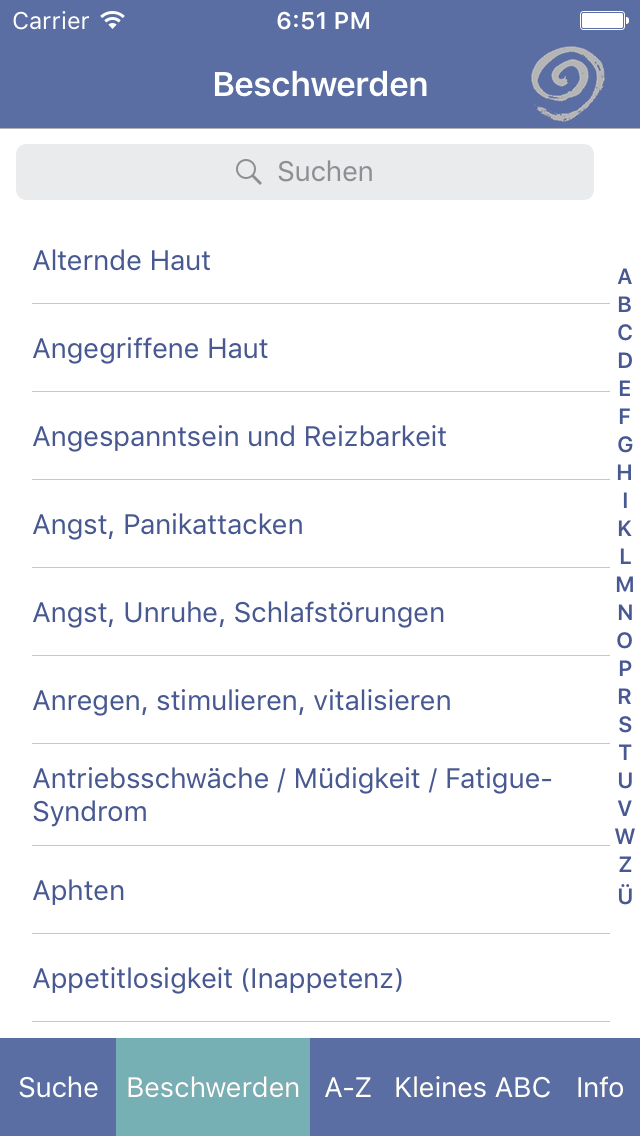Switch to the Suche tab
This screenshot has width=640, height=1136.
pos(58,1087)
